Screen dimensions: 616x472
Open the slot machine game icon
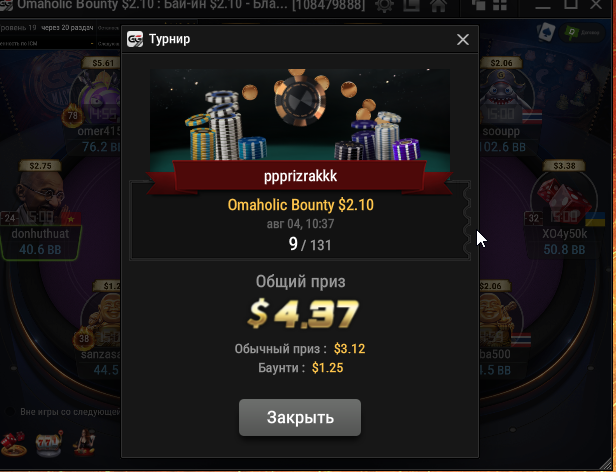[50, 442]
